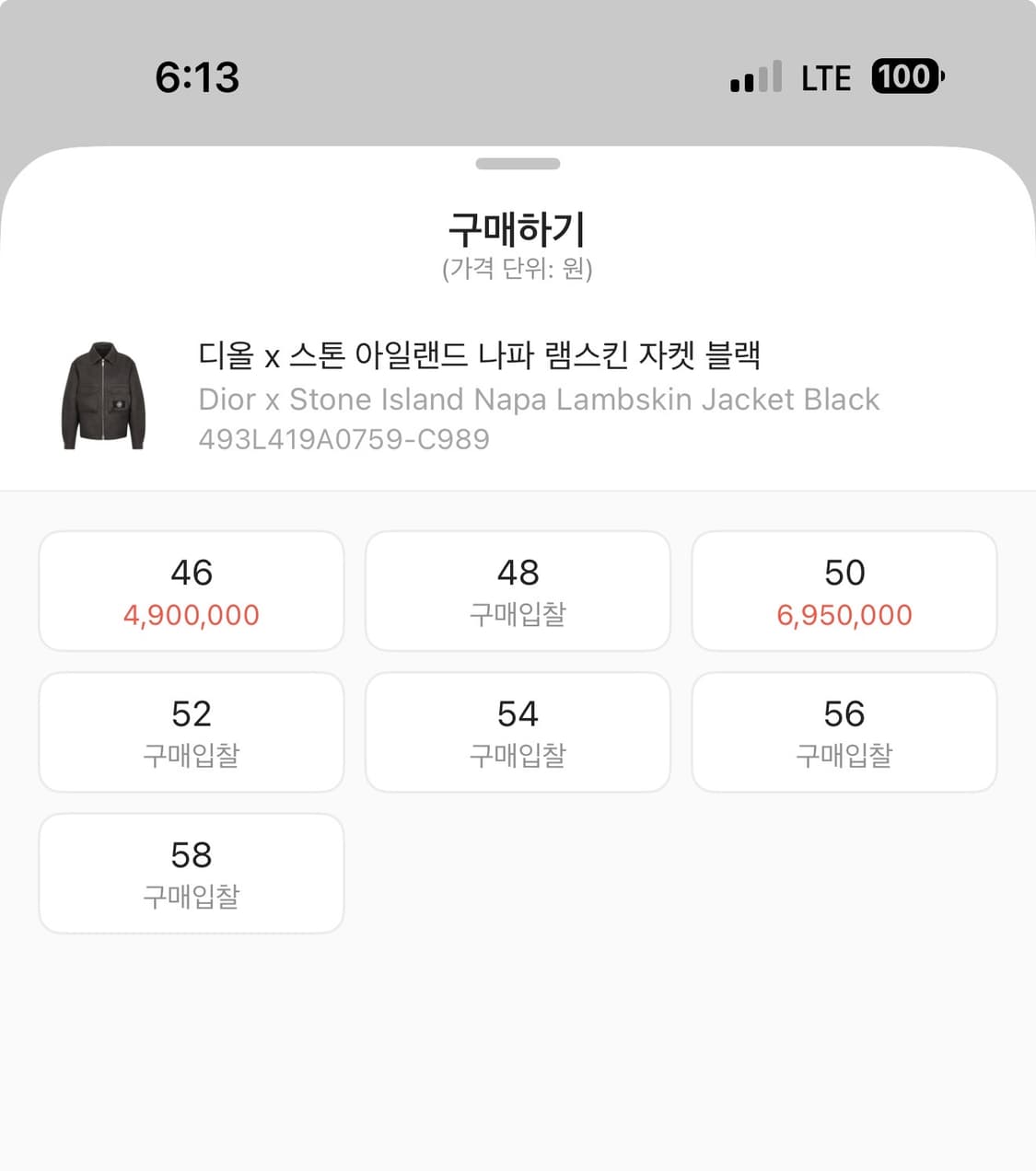
Task: Select size 48 with 구매입찰 option
Action: coord(518,591)
